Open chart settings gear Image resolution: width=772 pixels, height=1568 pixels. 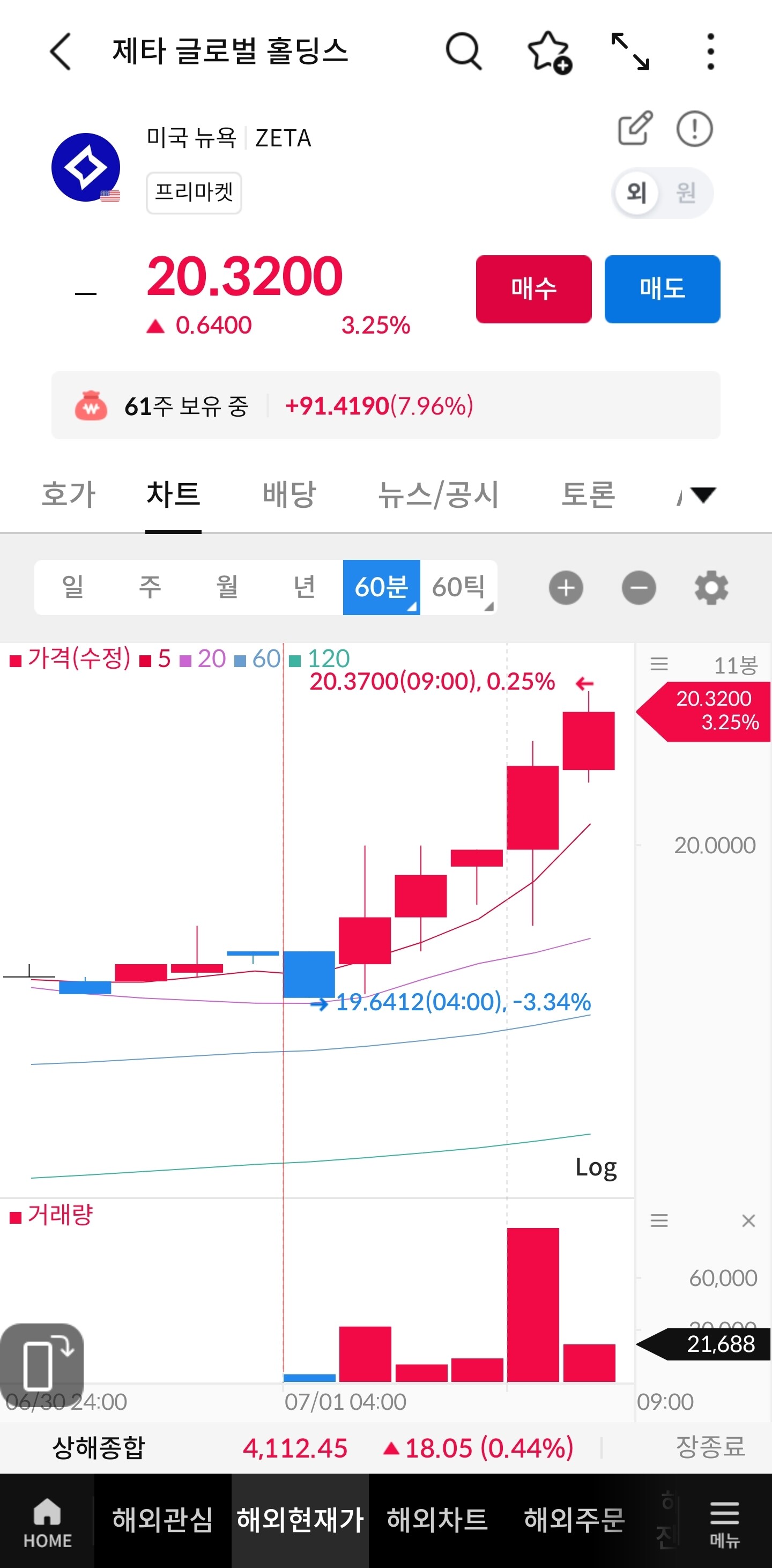711,587
